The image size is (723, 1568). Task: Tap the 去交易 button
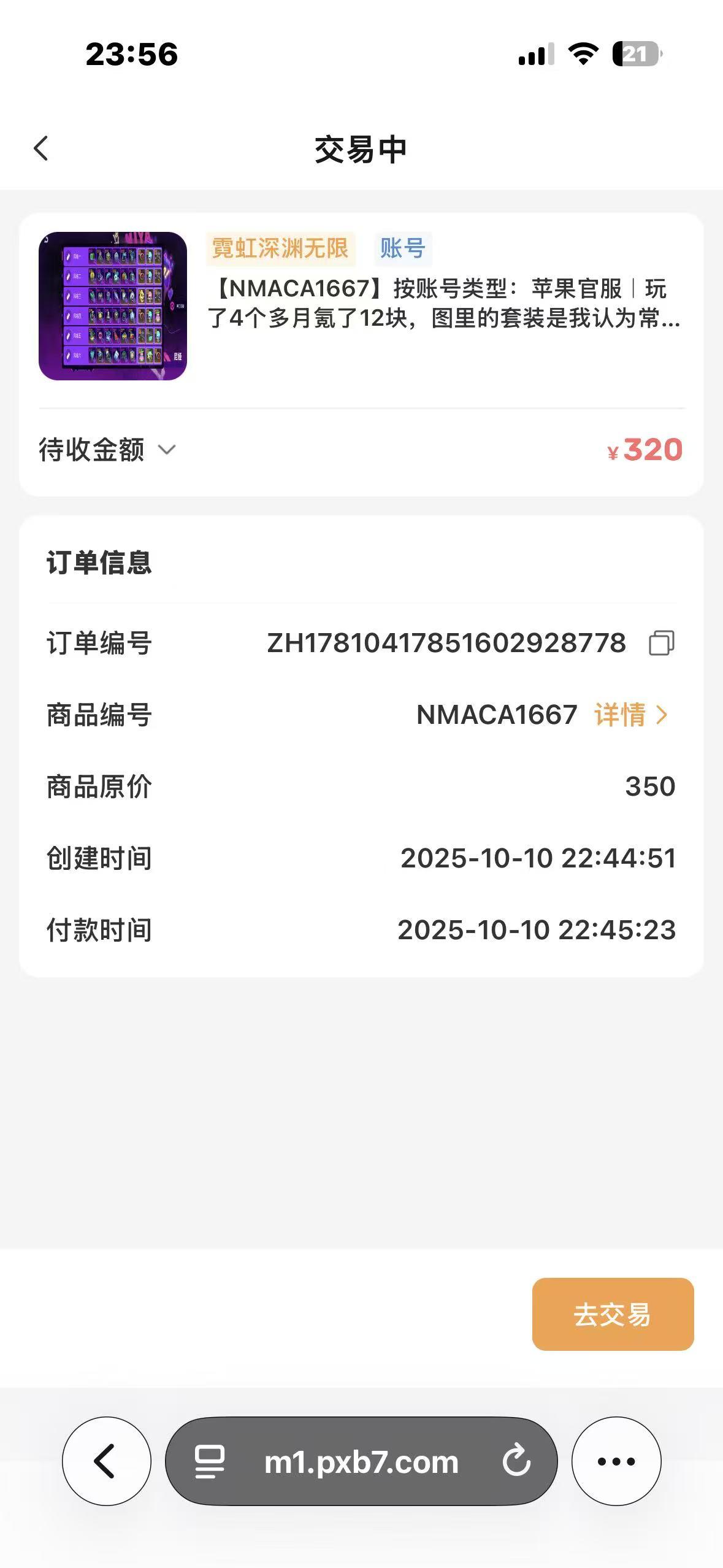[x=613, y=1315]
